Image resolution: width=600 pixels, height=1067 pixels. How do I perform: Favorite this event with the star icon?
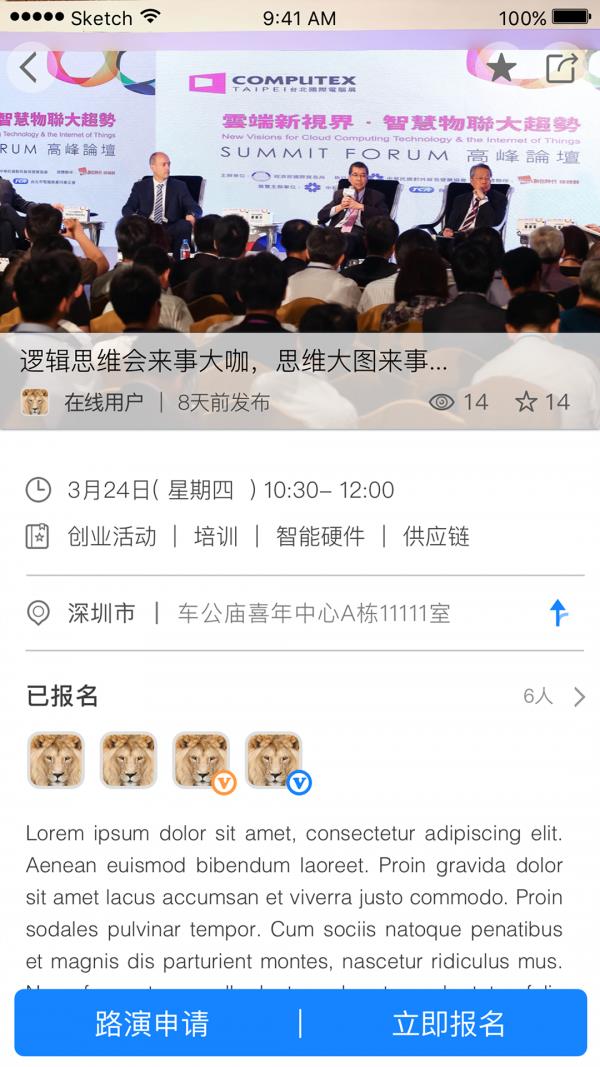point(501,67)
